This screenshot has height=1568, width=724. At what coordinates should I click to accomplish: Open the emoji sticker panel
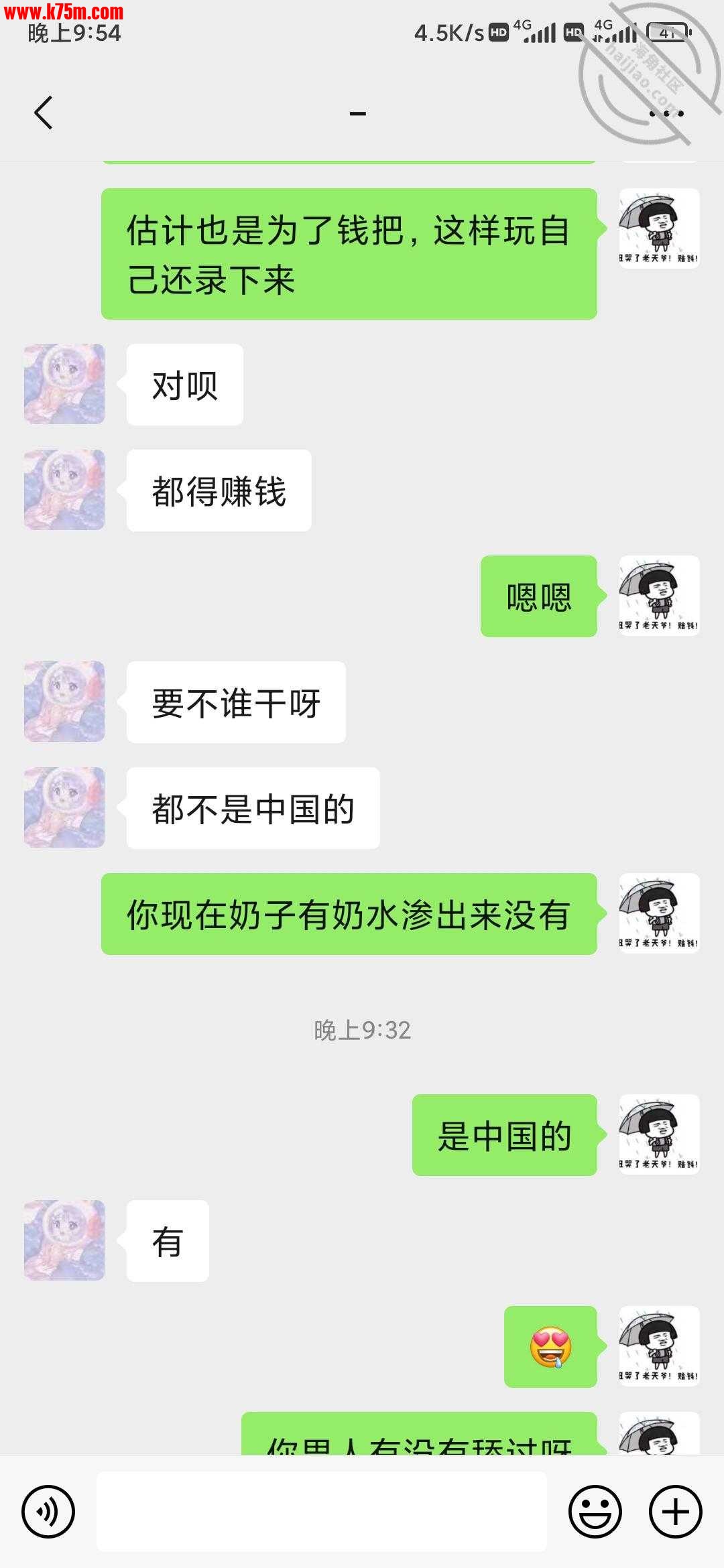pos(595,1512)
